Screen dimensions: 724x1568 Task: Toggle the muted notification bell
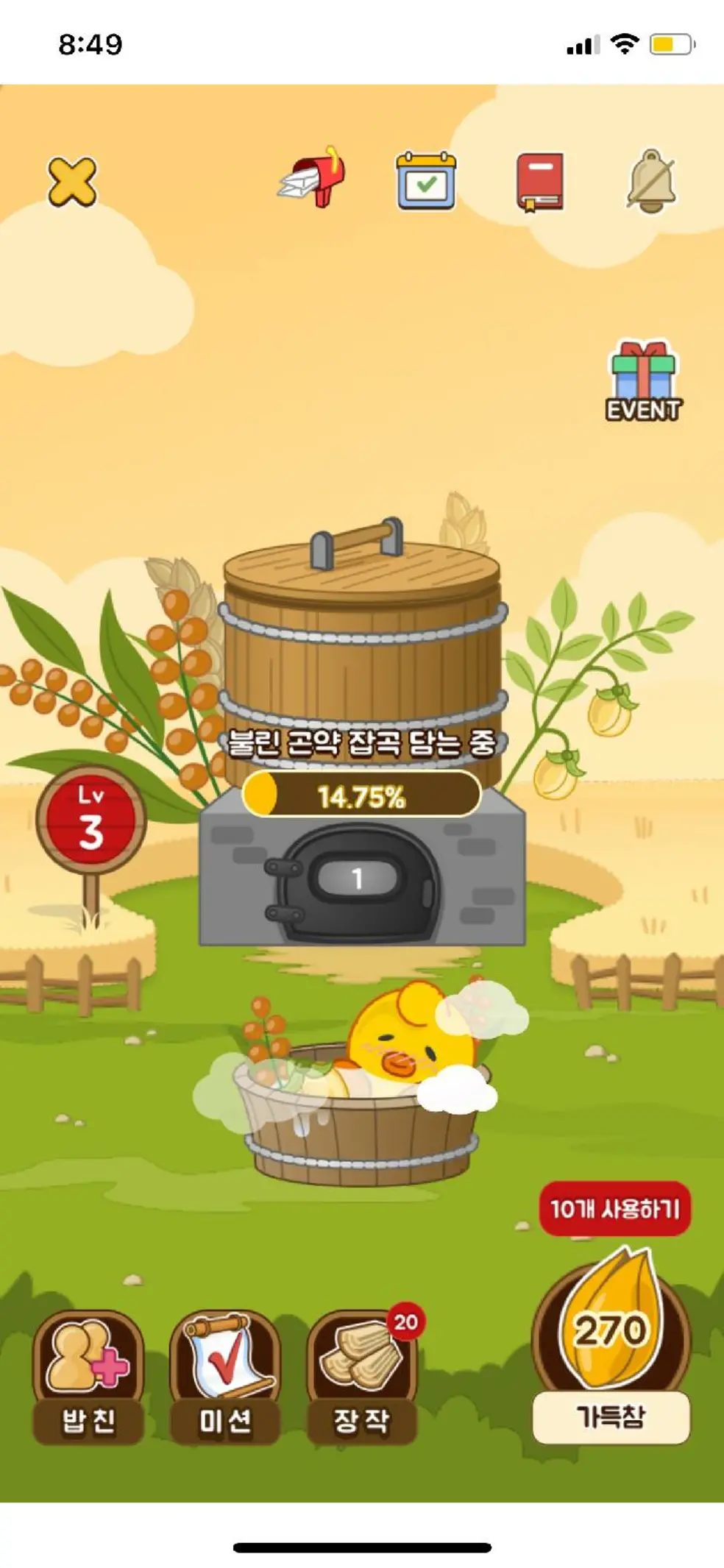(x=651, y=182)
